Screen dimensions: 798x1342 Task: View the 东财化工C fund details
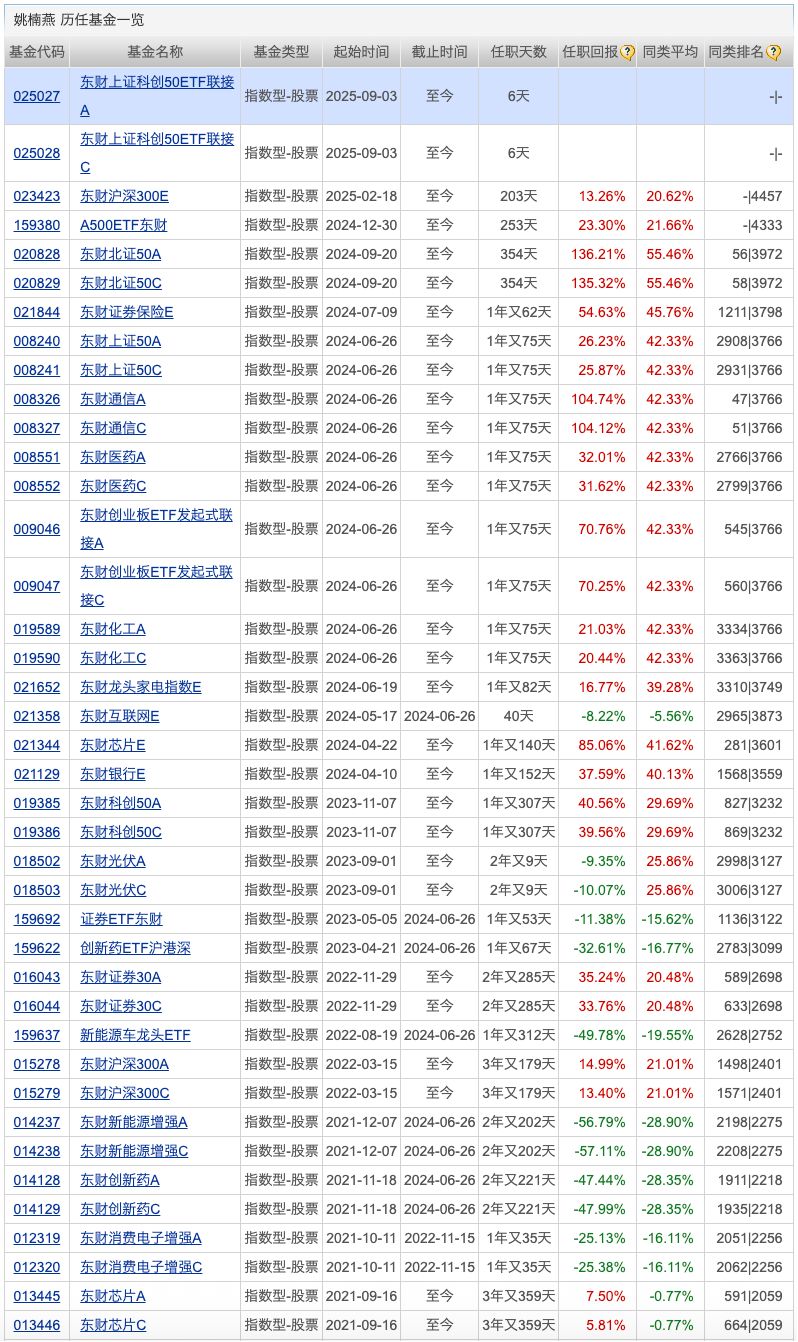(113, 658)
